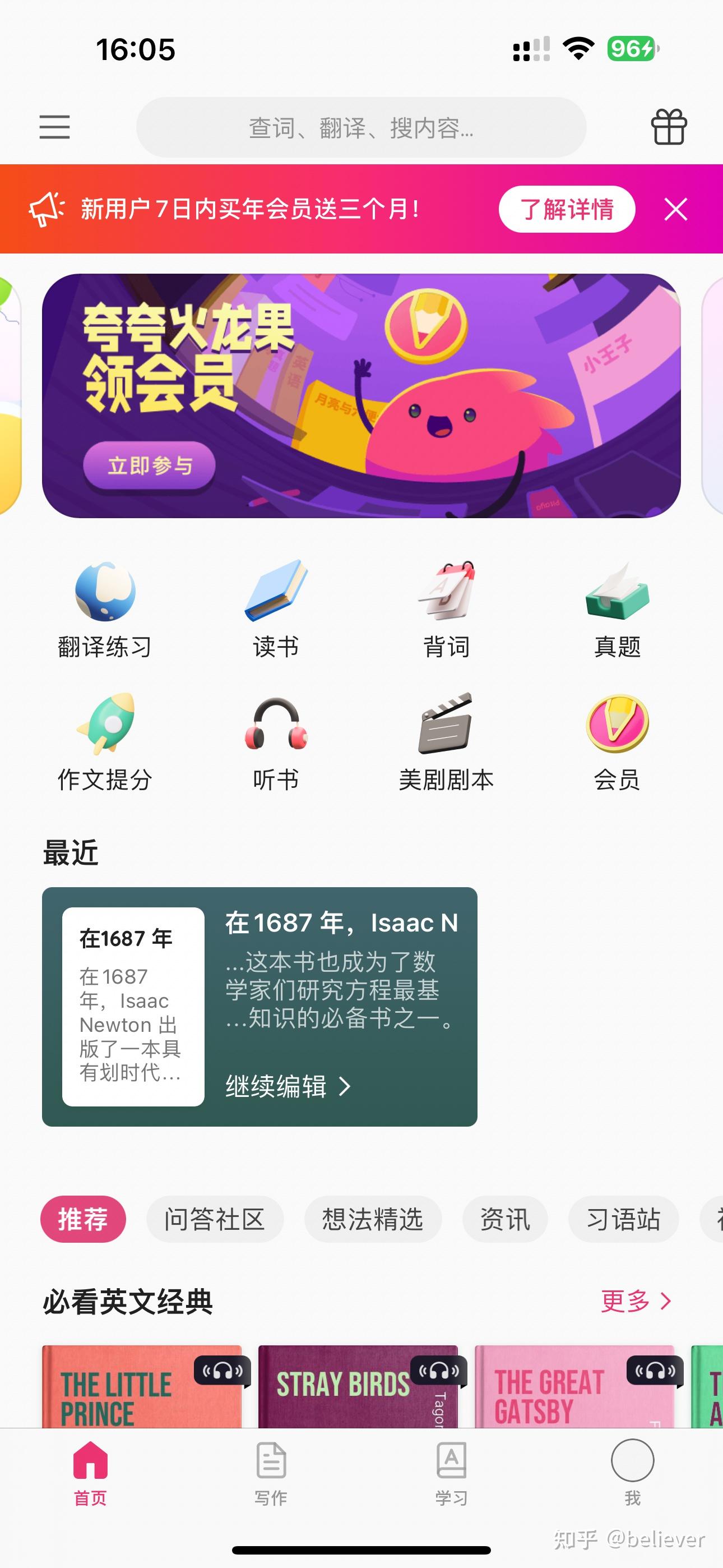Tap 了解详情 on the promo banner
The width and height of the screenshot is (723, 1568).
[567, 209]
